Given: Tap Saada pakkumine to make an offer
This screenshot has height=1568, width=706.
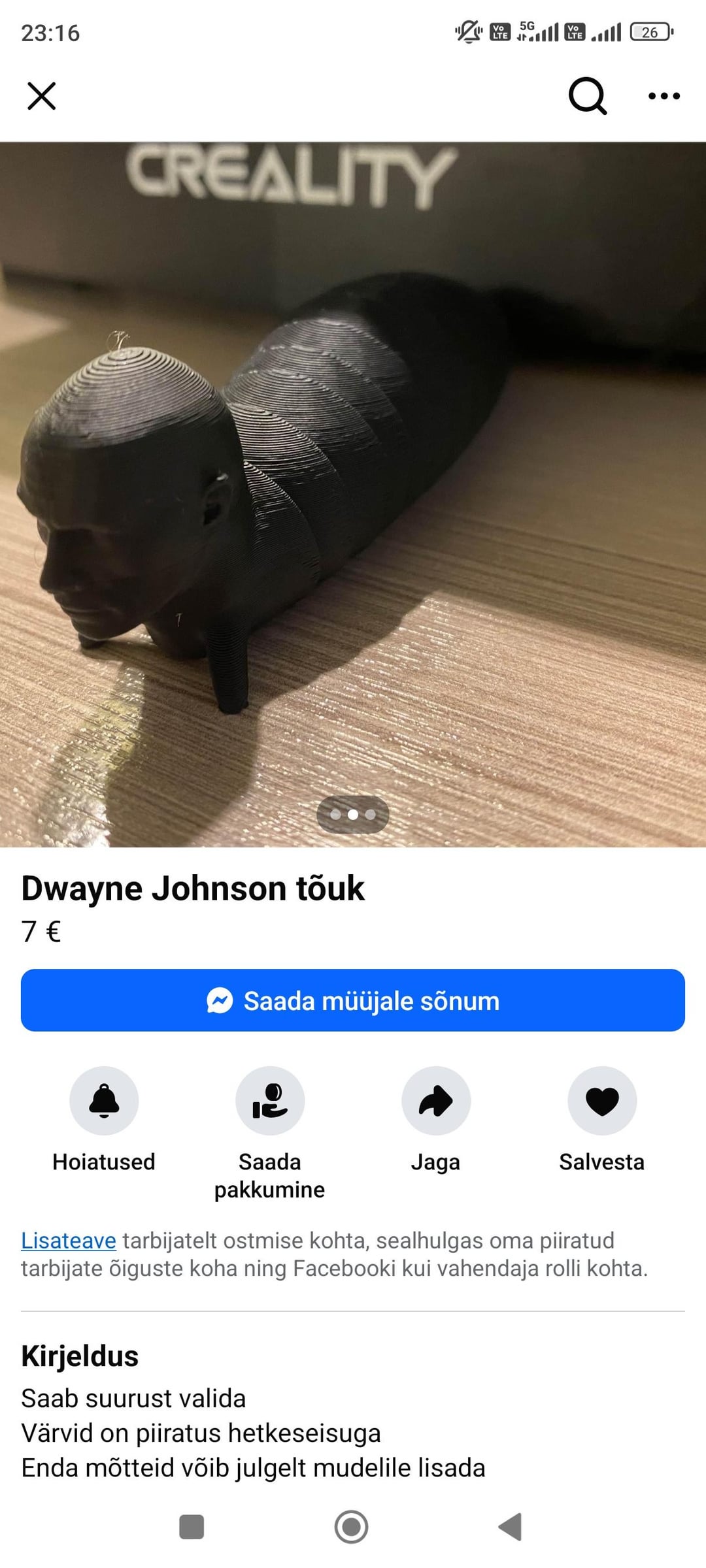Looking at the screenshot, I should (x=270, y=1100).
